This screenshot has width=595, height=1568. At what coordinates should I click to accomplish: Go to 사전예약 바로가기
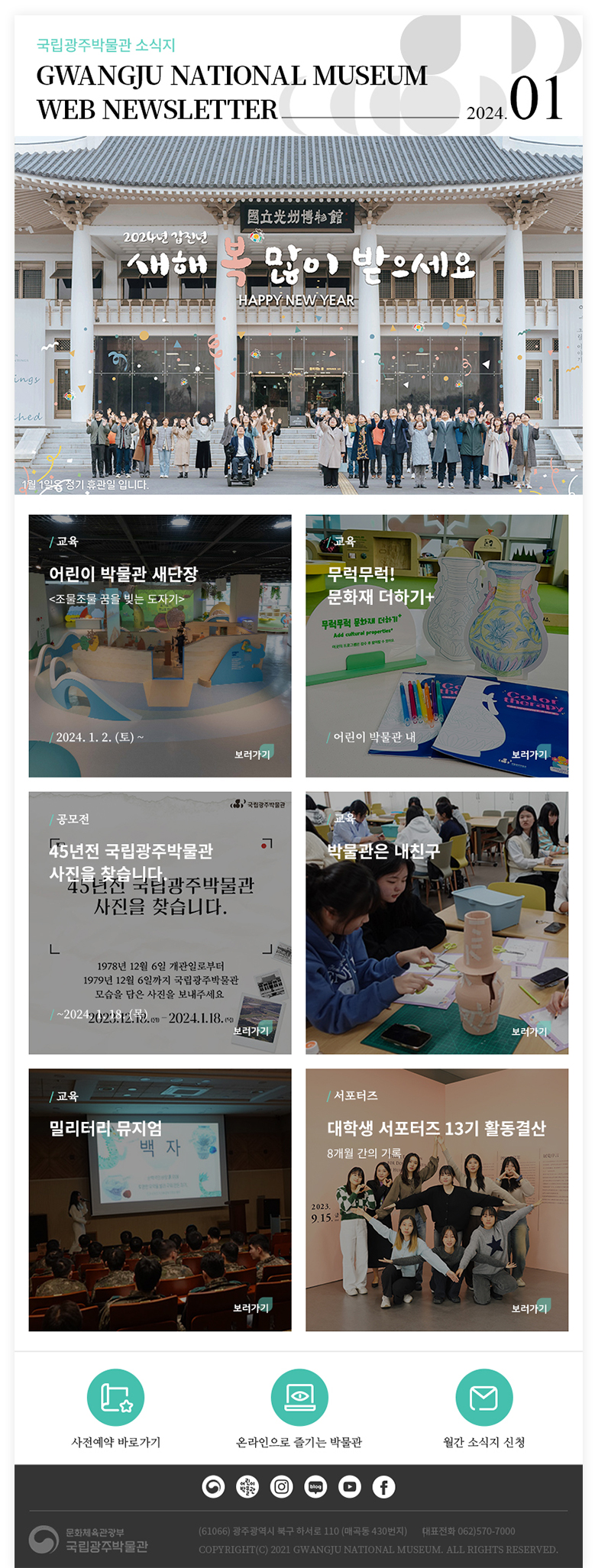click(x=115, y=1397)
